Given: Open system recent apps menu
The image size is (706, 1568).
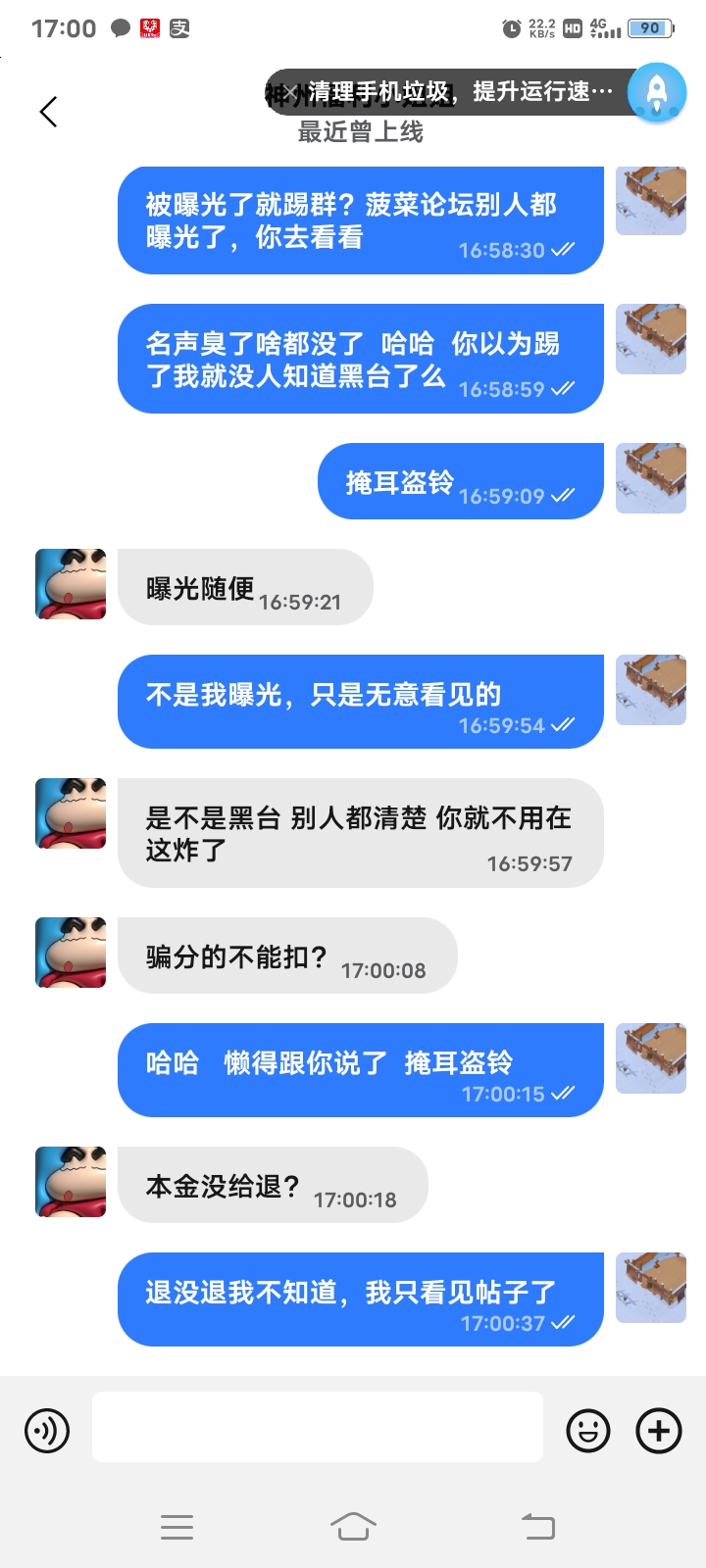Looking at the screenshot, I should coord(176,1526).
